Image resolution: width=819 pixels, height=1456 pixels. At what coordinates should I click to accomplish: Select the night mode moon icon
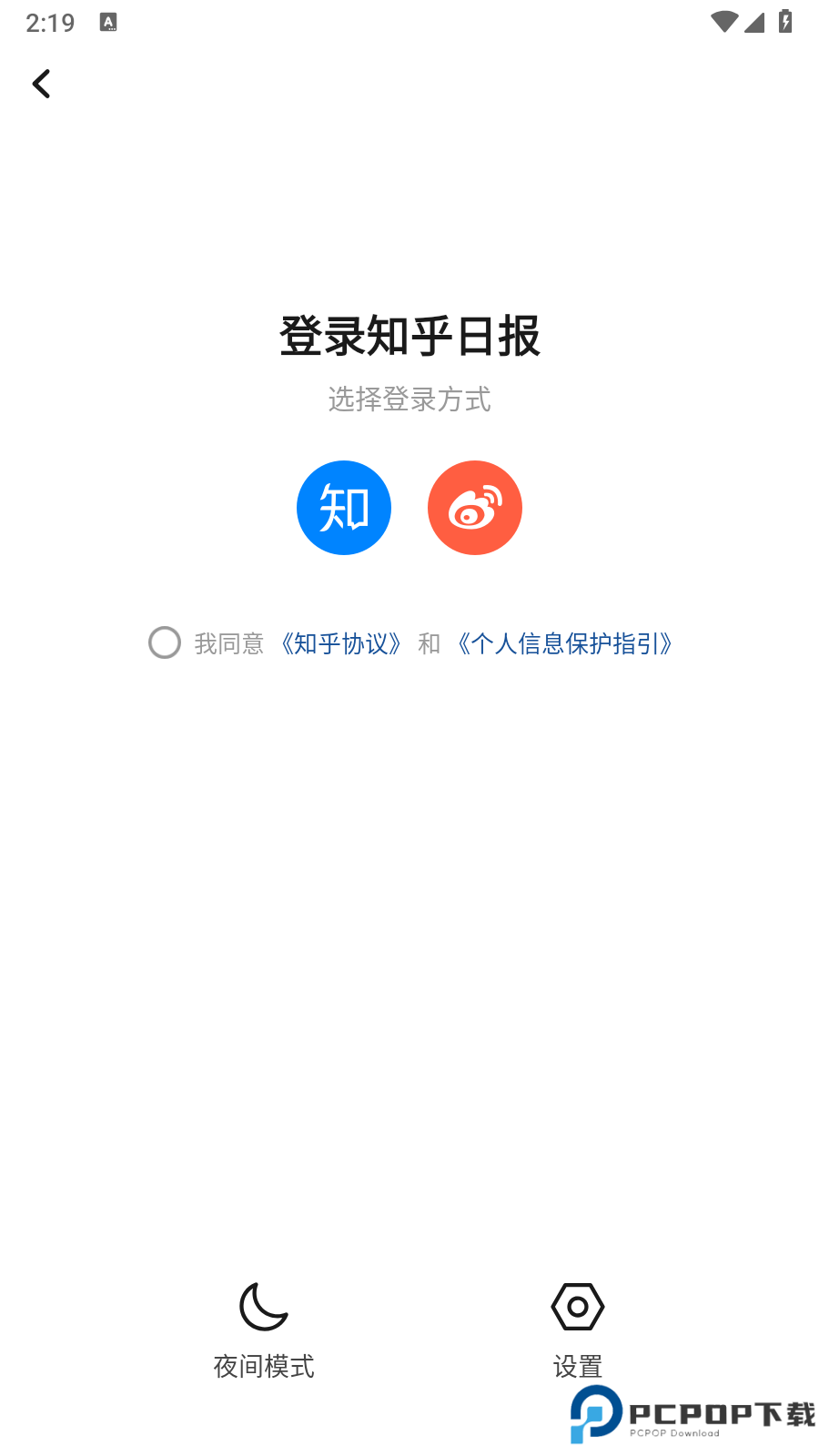pyautogui.click(x=262, y=1307)
